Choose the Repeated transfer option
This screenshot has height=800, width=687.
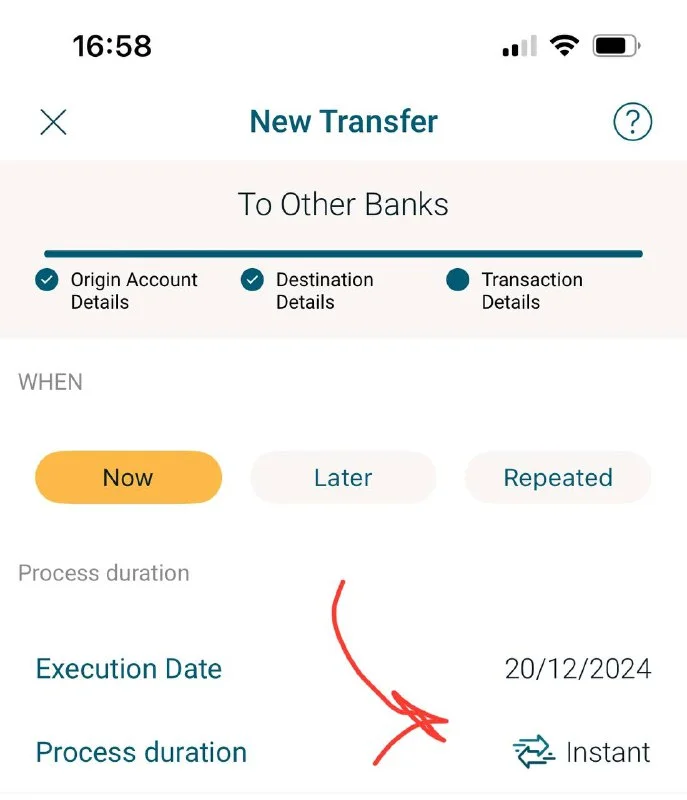(x=558, y=477)
